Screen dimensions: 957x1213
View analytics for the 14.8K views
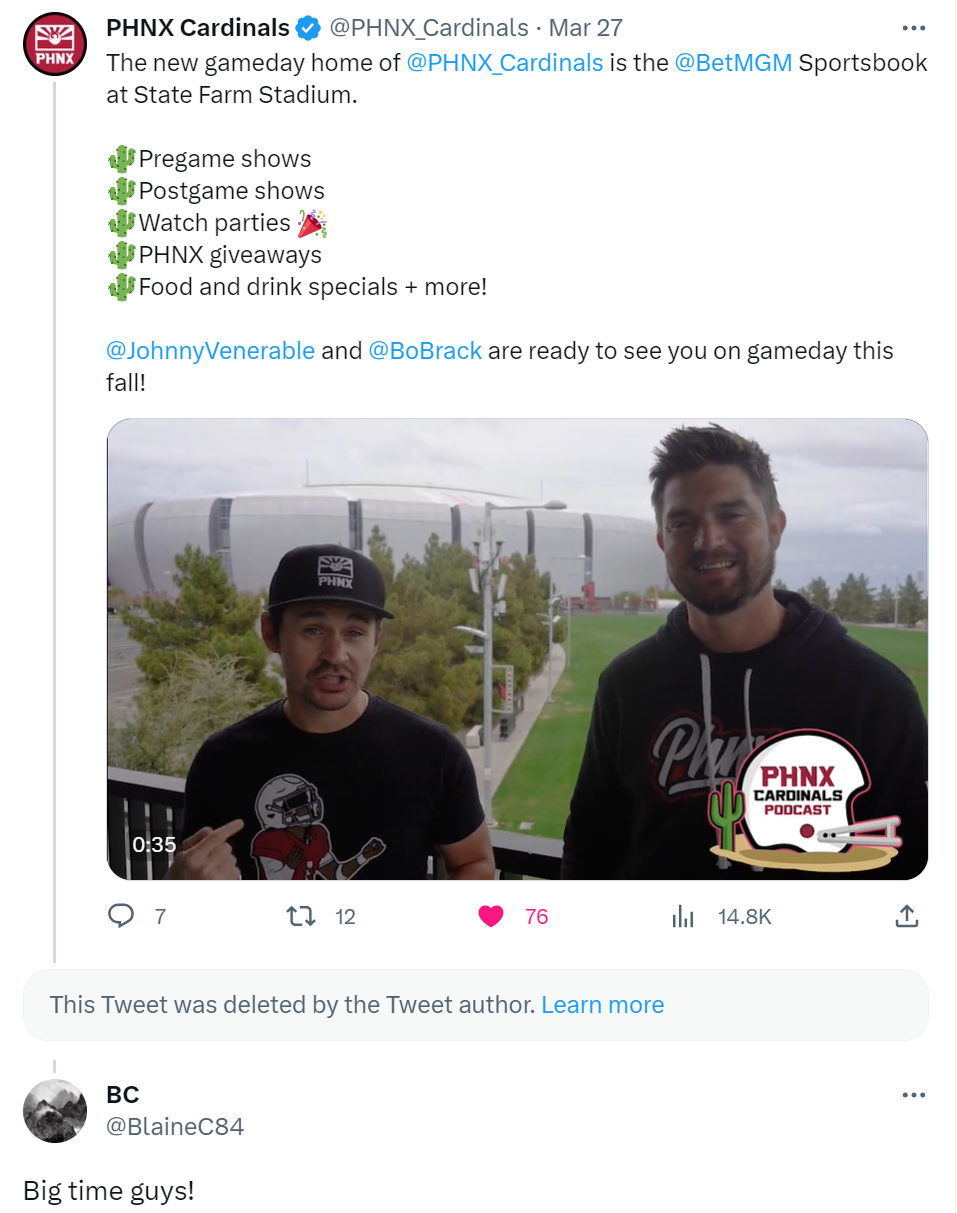pos(683,916)
